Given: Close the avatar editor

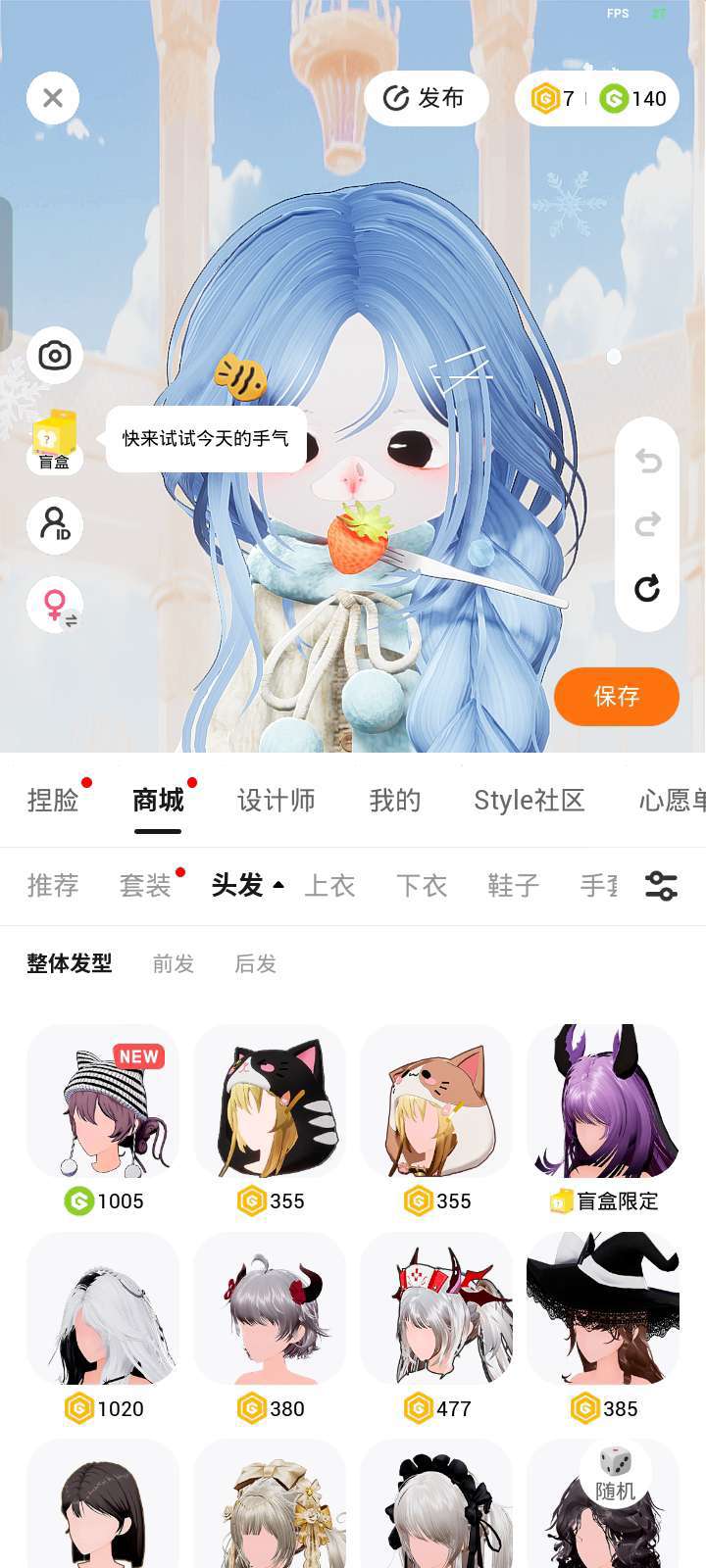Looking at the screenshot, I should pos(53,98).
